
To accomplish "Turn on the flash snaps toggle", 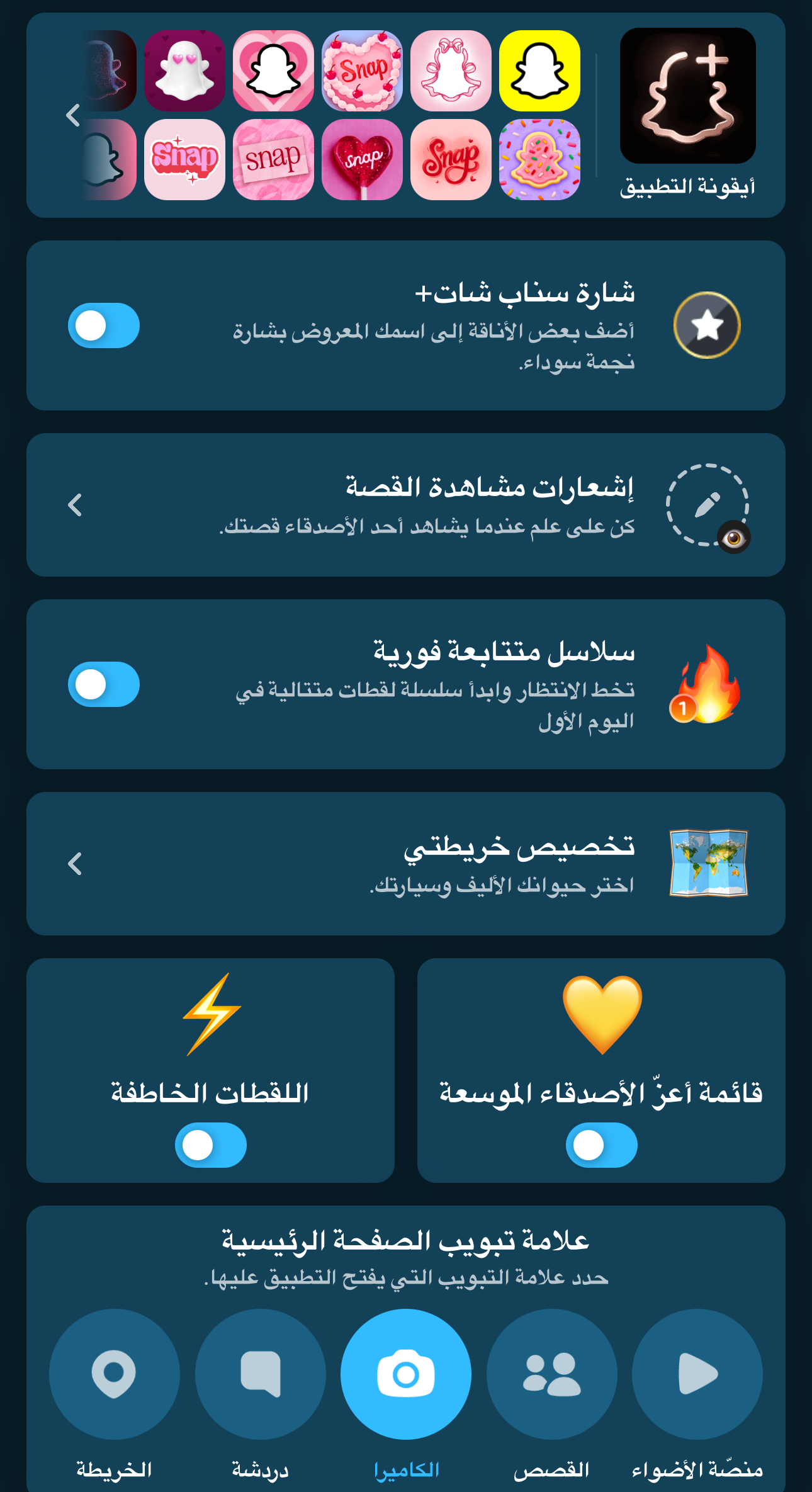I will [x=211, y=1145].
